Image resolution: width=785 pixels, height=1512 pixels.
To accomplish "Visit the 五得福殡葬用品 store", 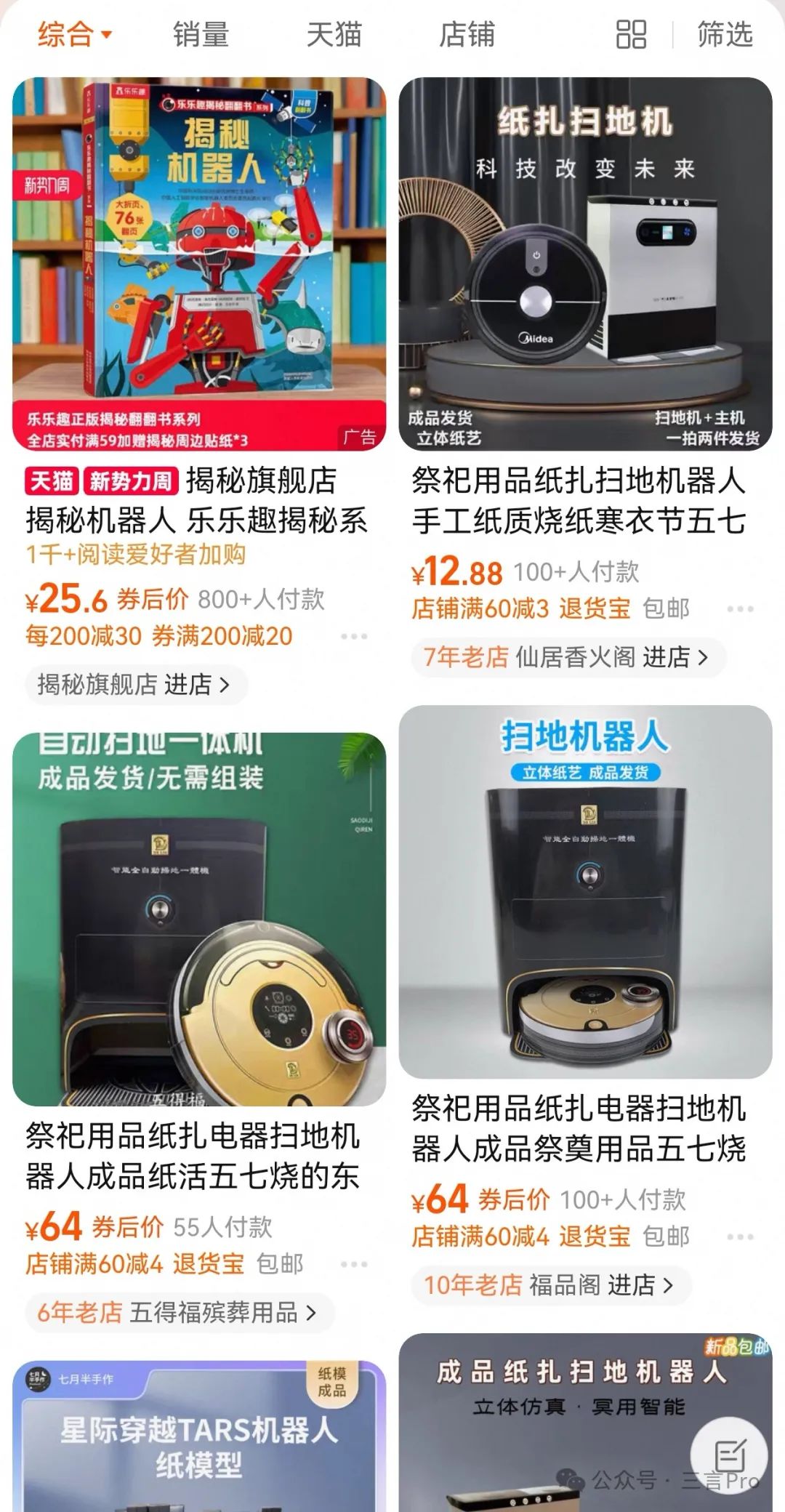I will [x=180, y=1312].
